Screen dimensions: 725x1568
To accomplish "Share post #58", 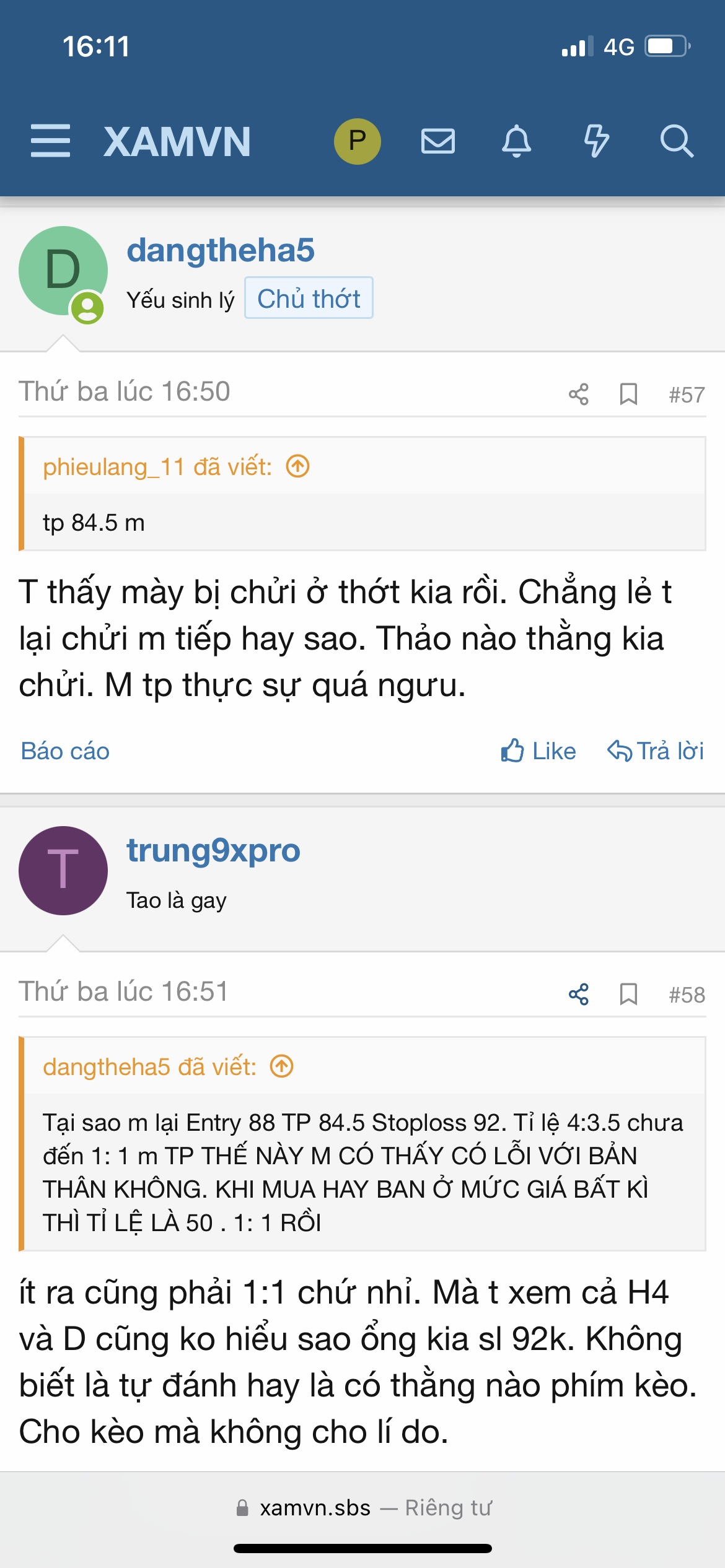I will (x=579, y=995).
